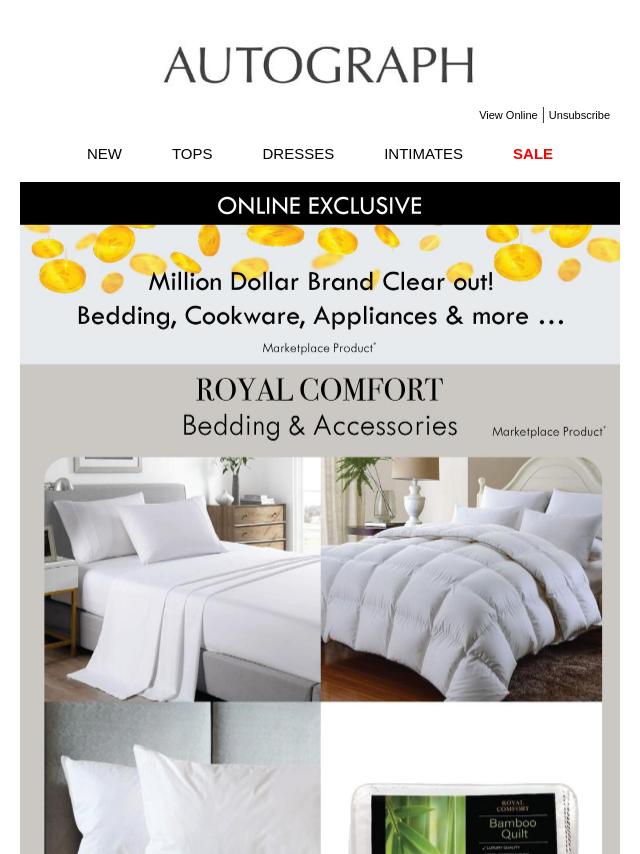Tap the Unsubscribe link
640x854 pixels.
pos(579,115)
